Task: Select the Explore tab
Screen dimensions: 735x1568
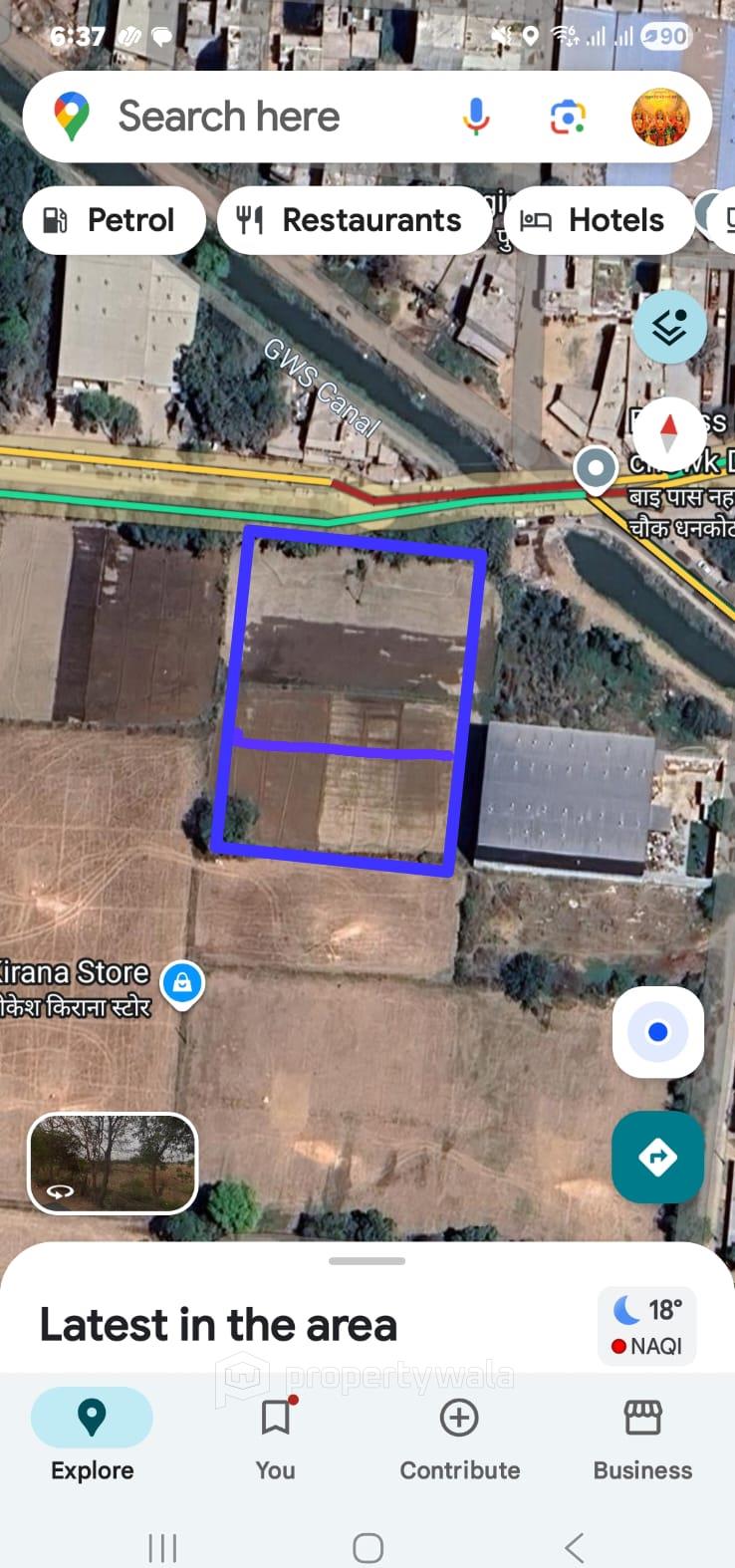Action: 92,1437
